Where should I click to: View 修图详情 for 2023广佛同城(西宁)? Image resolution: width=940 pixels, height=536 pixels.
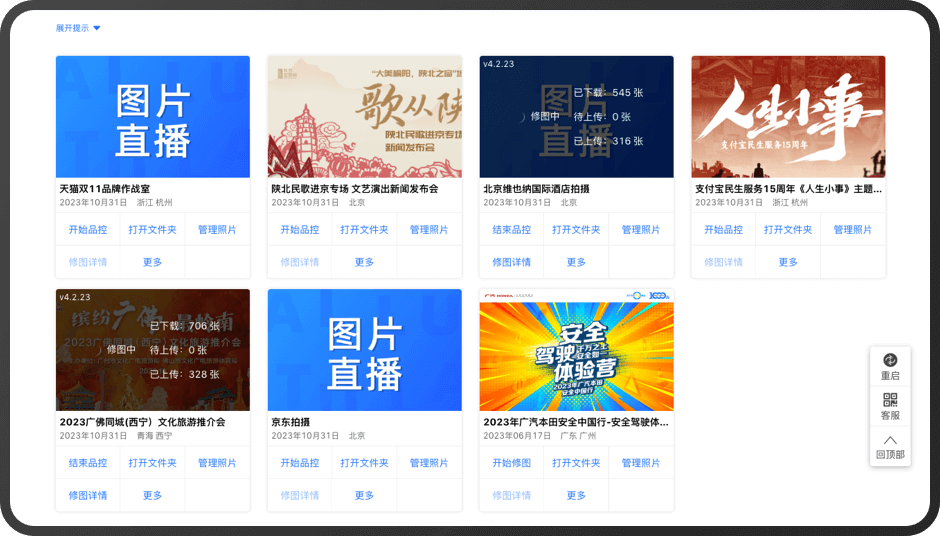pos(88,495)
